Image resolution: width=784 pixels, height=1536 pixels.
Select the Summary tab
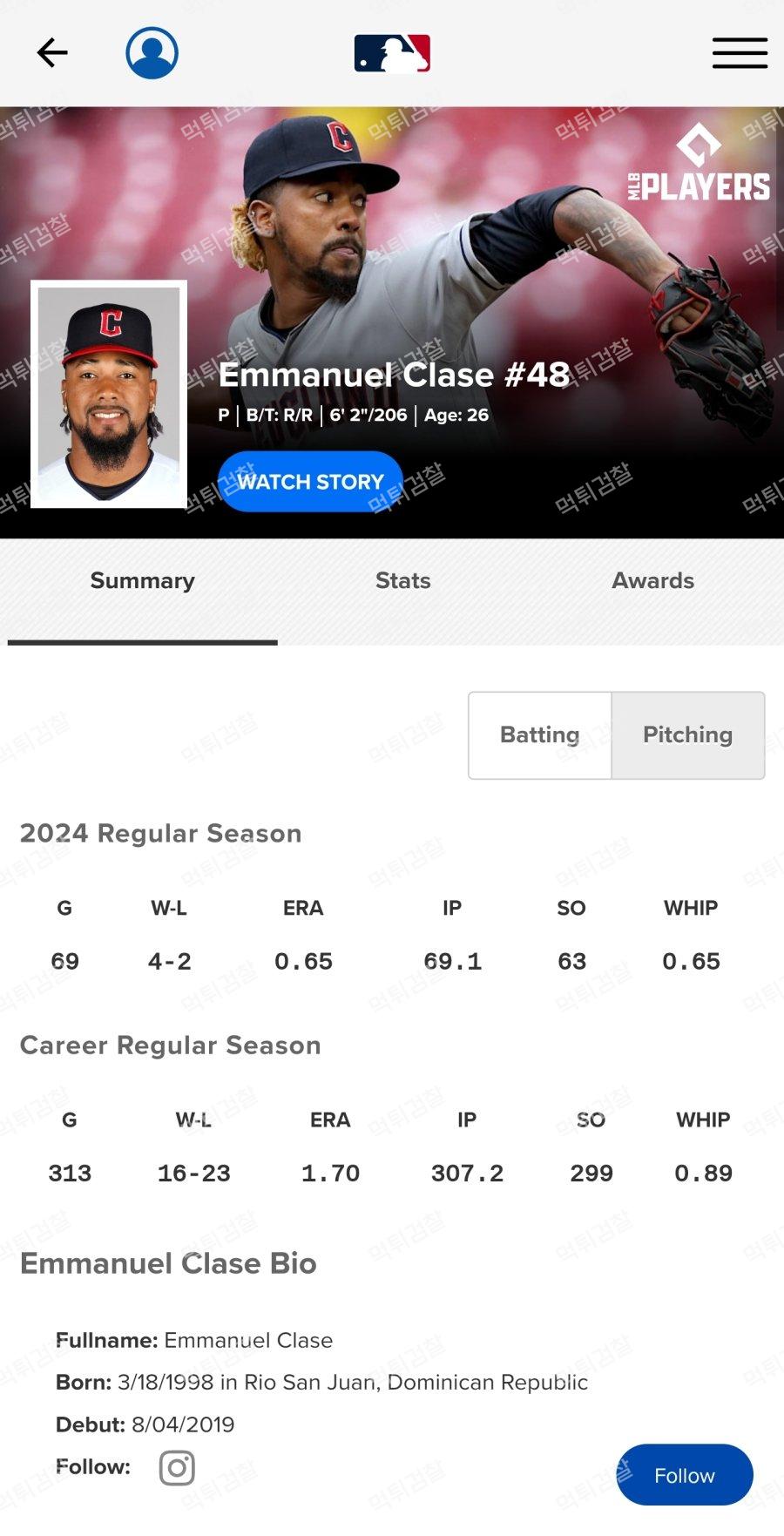[x=143, y=581]
